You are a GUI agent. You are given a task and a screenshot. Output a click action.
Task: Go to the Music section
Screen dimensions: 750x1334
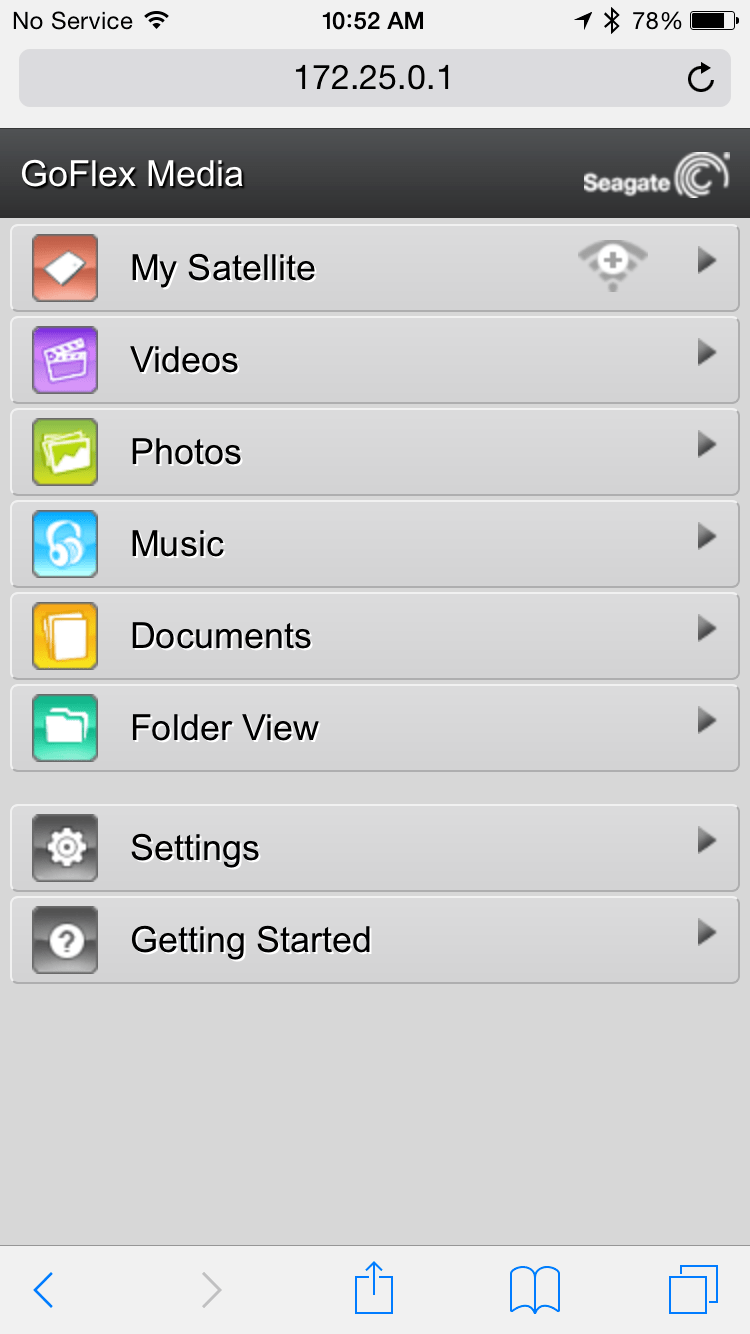coord(374,544)
